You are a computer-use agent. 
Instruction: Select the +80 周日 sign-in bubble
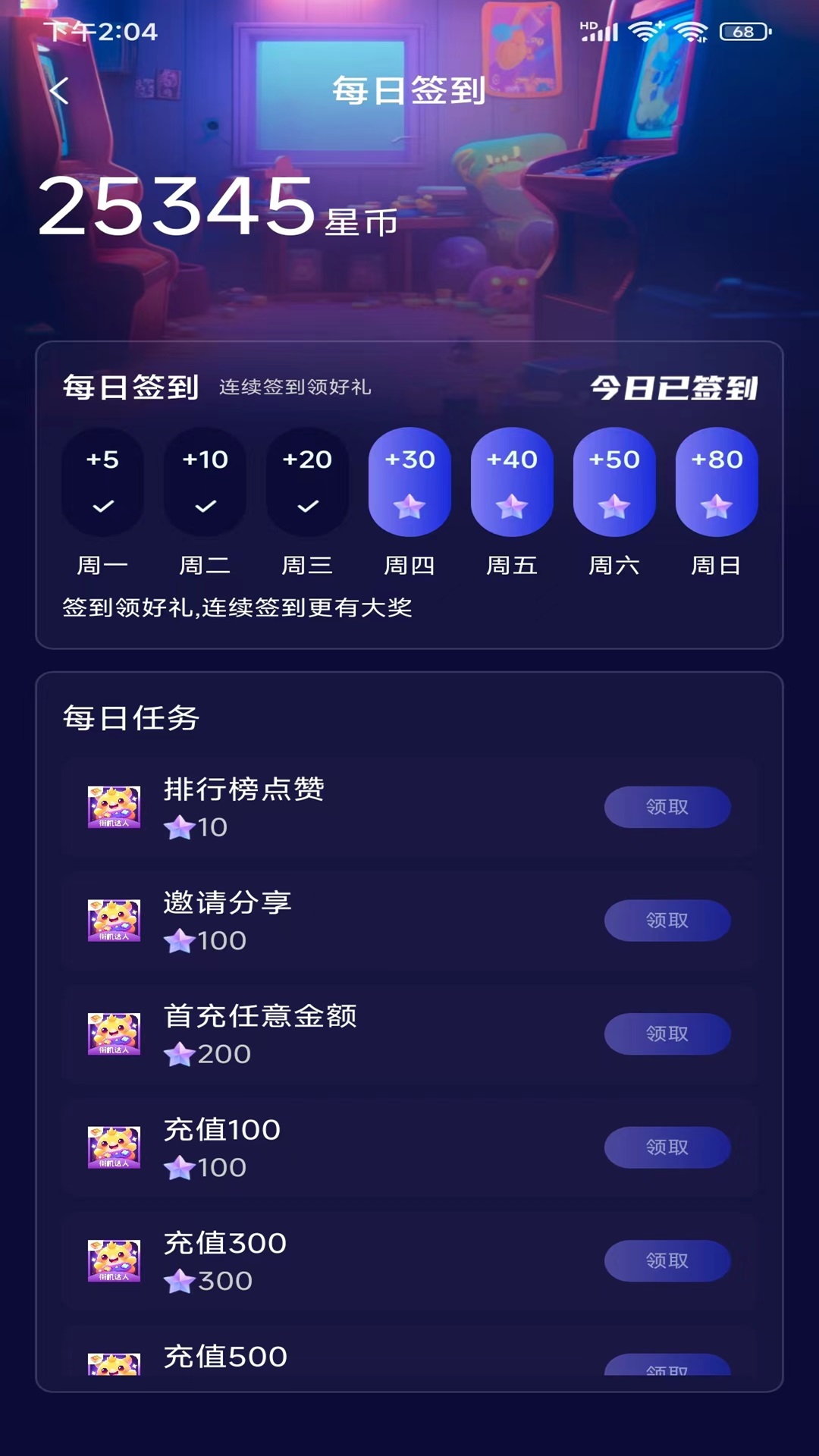[717, 482]
